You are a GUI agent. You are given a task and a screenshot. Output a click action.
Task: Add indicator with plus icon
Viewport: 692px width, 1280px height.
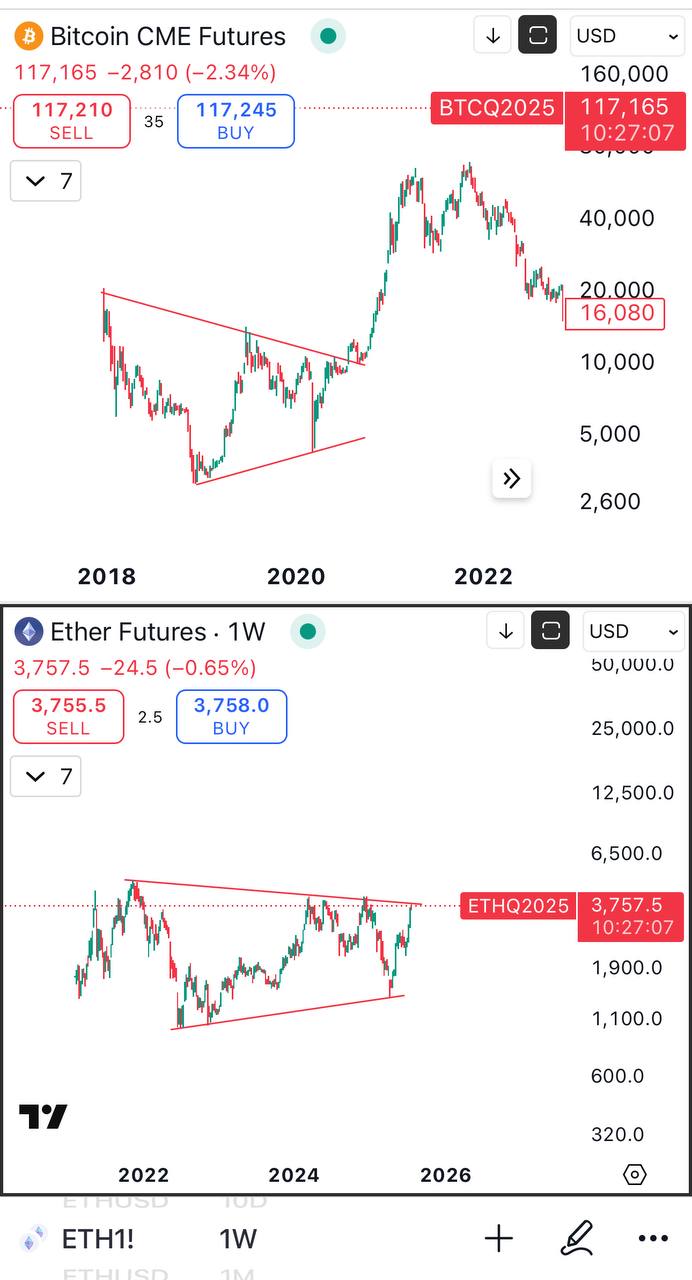click(498, 1239)
